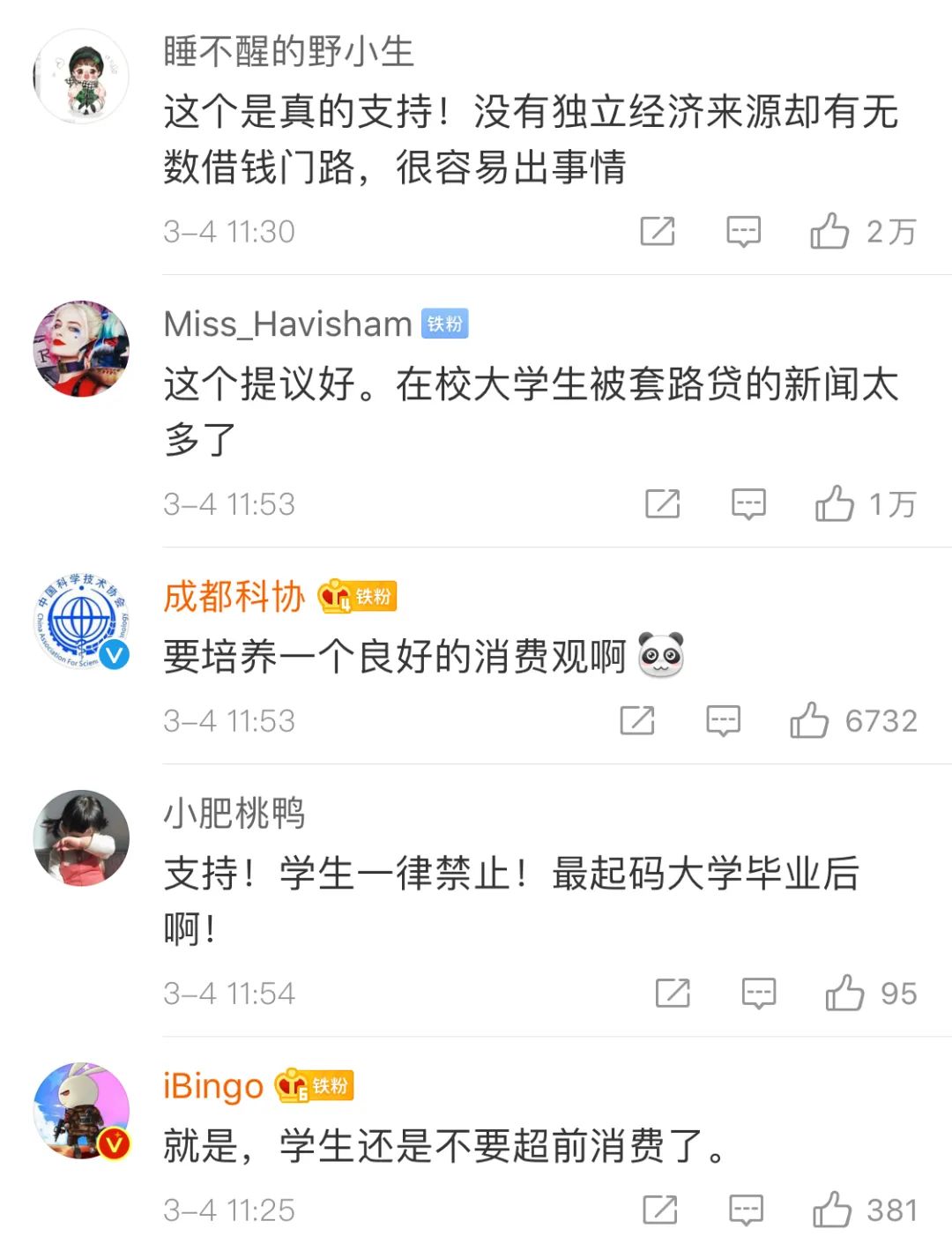Click the comment bubble icon under the first comment
Viewport: 952px width, 1236px height.
(743, 231)
